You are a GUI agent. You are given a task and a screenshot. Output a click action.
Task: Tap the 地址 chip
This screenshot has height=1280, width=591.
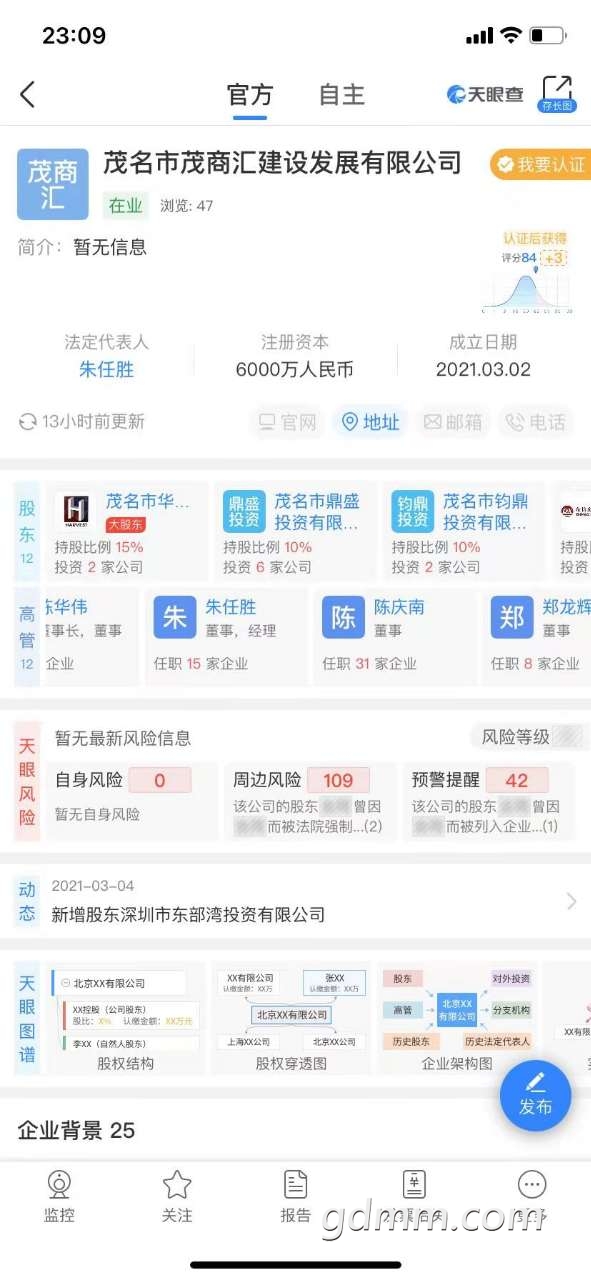(x=370, y=422)
